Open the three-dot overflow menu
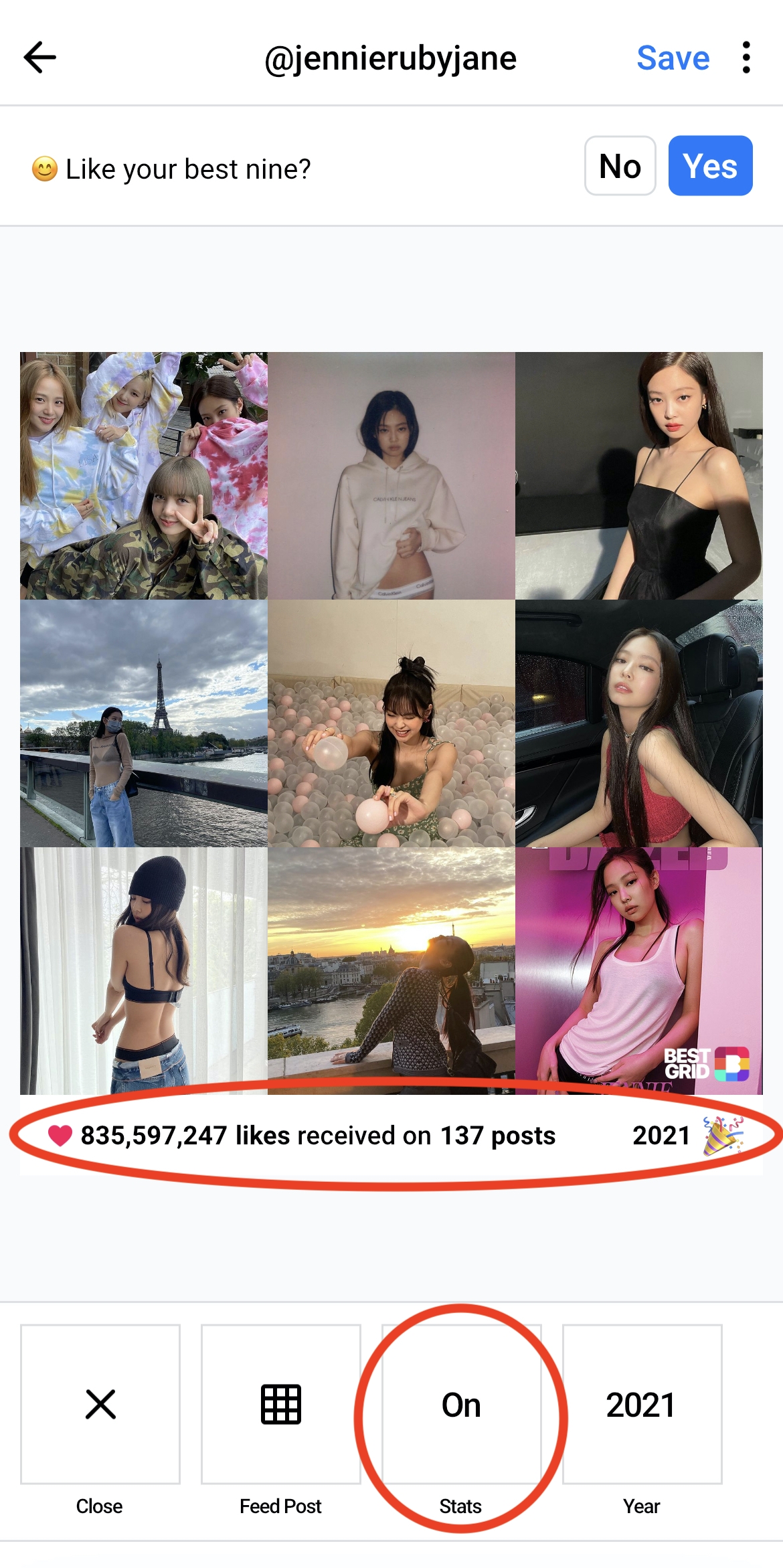 pos(746,58)
